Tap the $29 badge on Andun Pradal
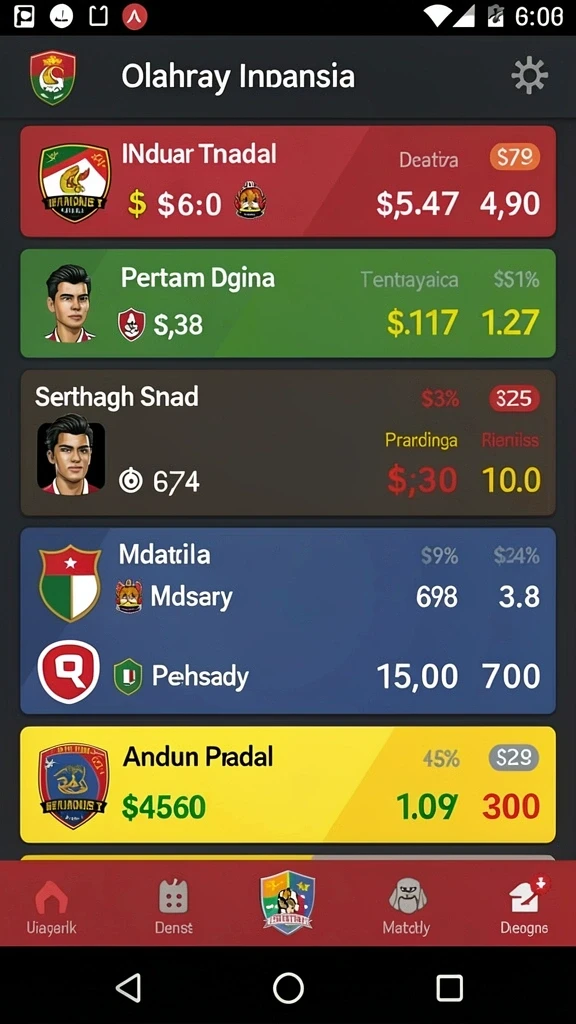576x1024 pixels. (515, 758)
